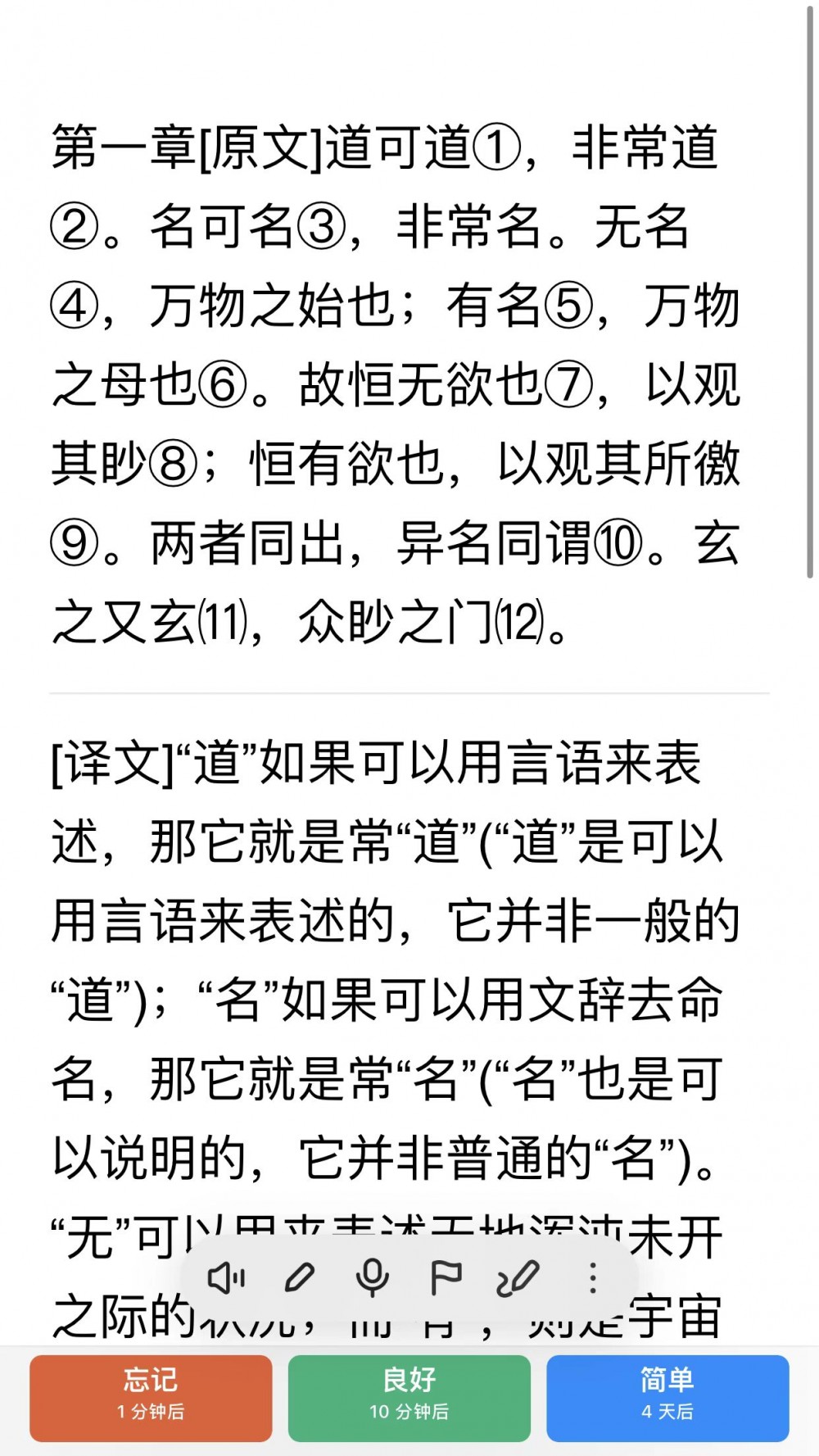Rate card as 良好 (10 分钟后)

(x=409, y=1398)
